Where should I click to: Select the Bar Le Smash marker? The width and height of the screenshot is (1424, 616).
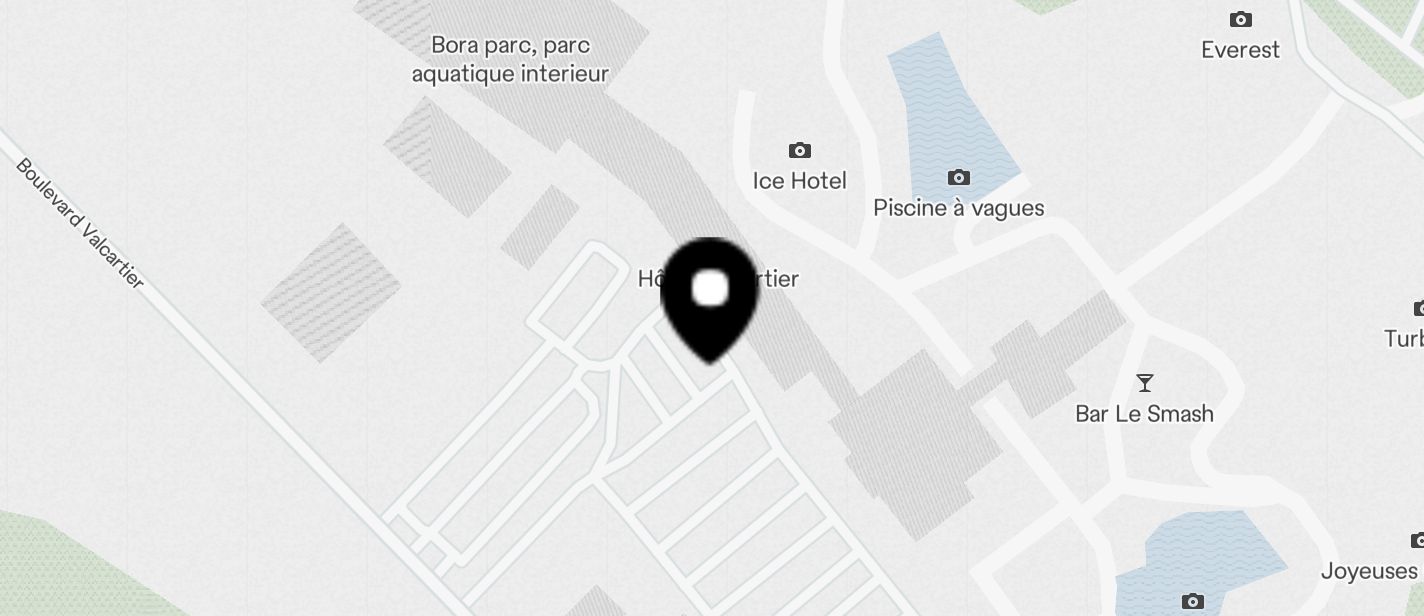[1145, 383]
